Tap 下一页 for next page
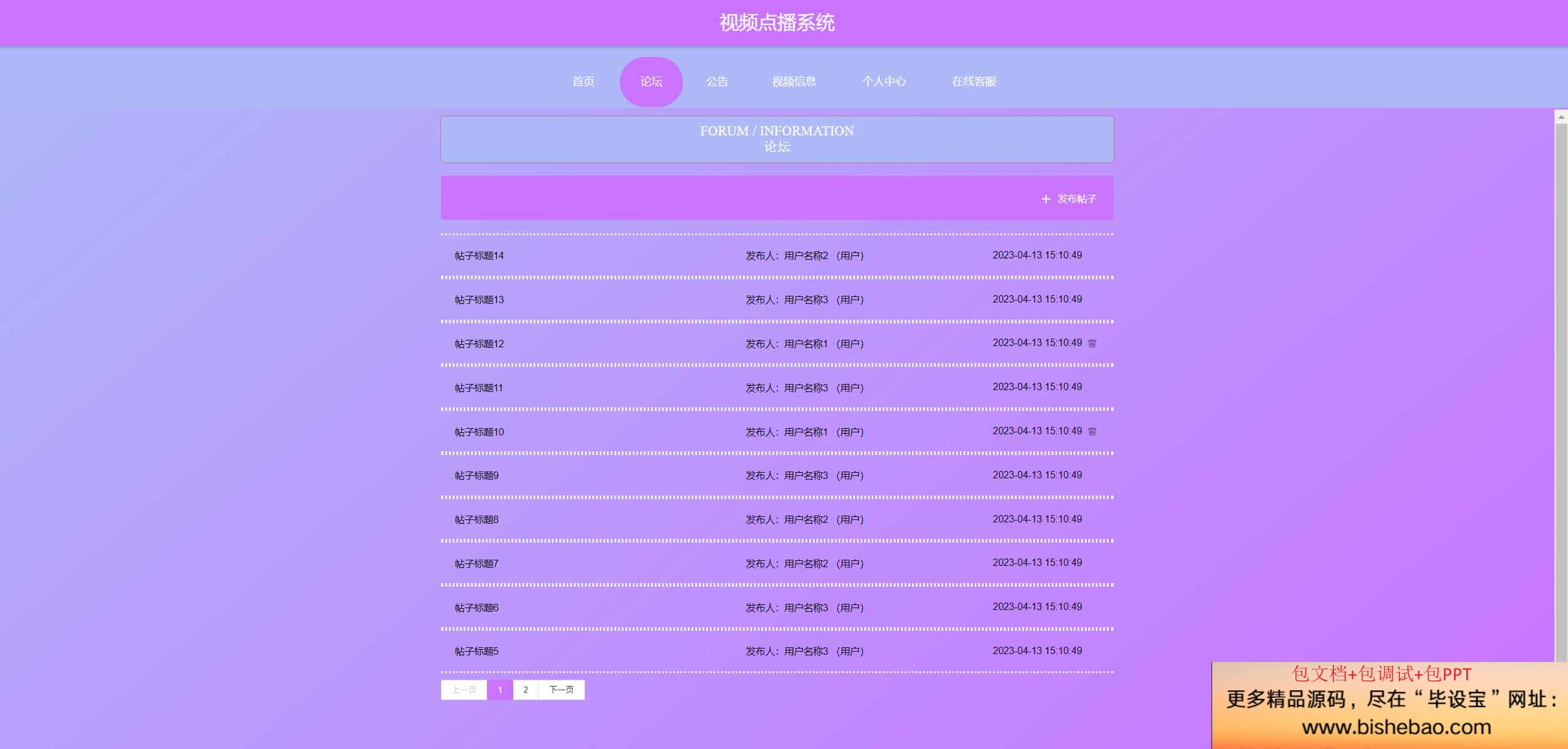1568x749 pixels. [561, 690]
